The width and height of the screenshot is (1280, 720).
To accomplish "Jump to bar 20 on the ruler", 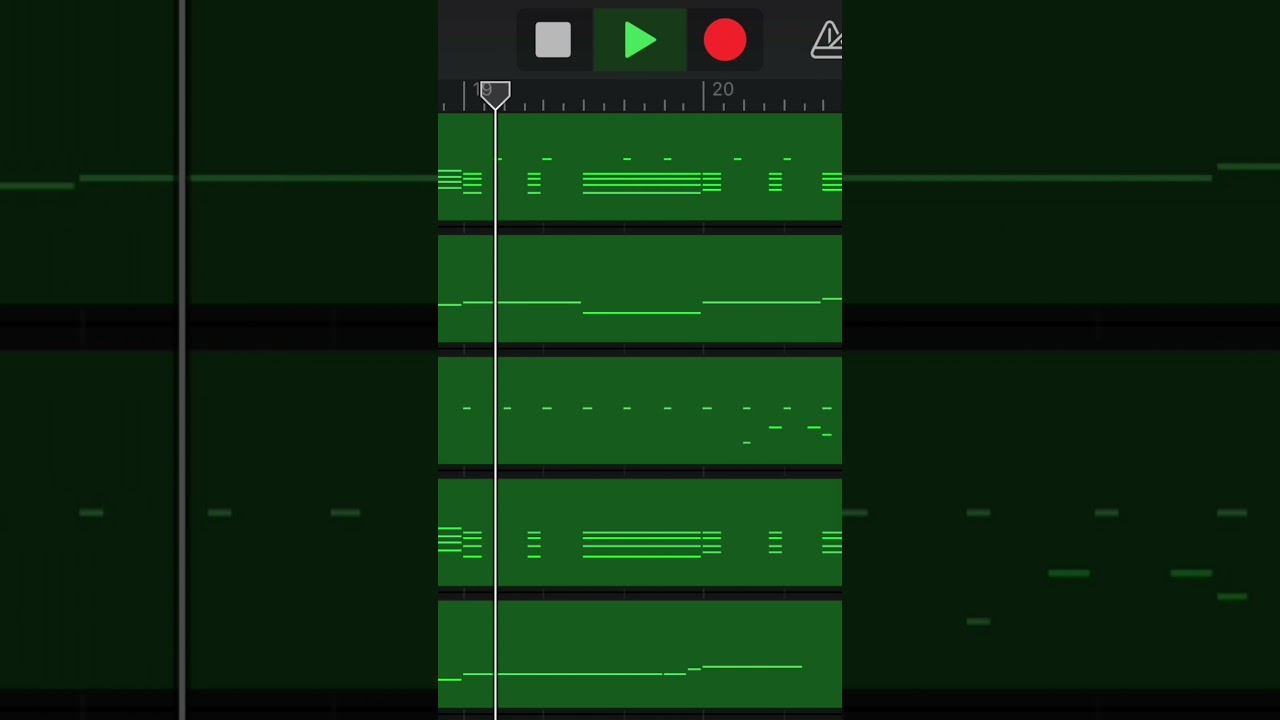I will click(722, 90).
